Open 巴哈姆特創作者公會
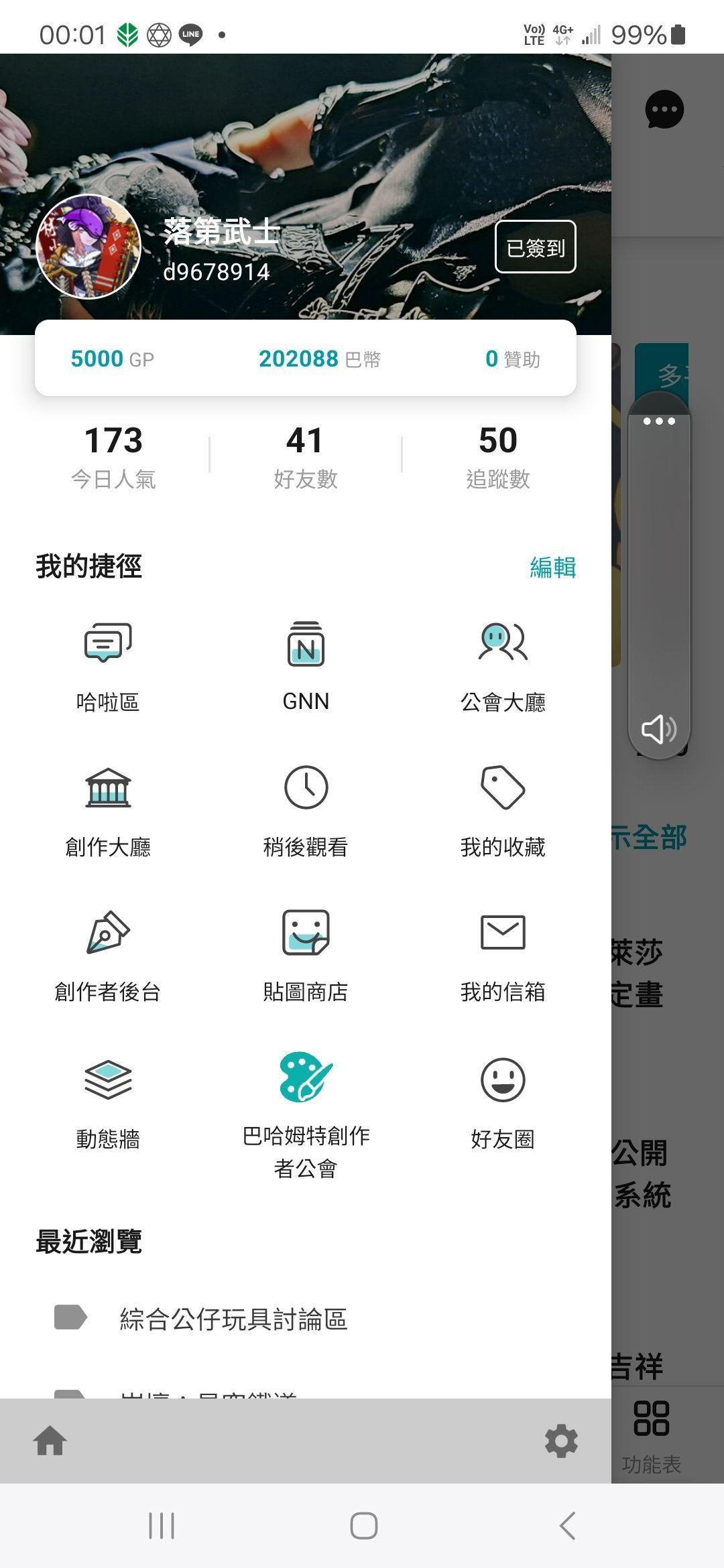Viewport: 724px width, 1568px height. tap(306, 1112)
